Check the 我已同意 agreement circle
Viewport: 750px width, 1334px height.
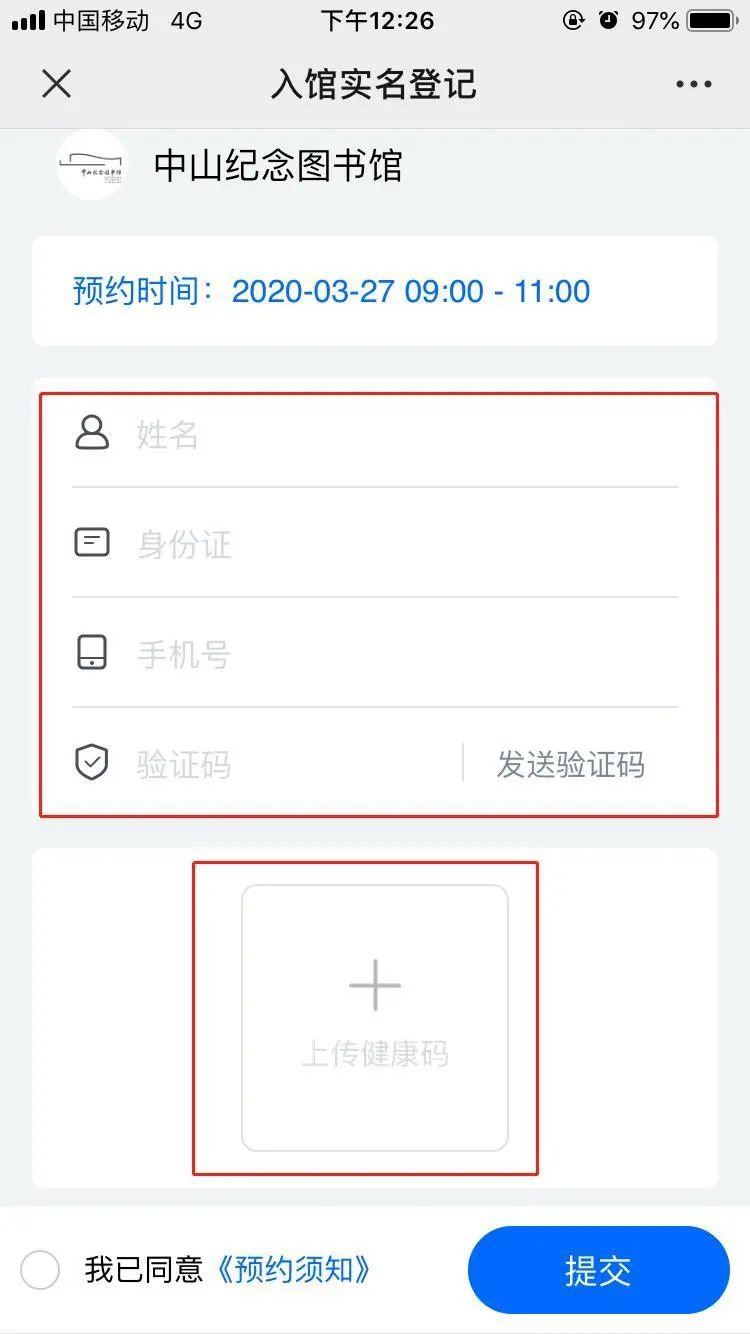(x=40, y=1271)
